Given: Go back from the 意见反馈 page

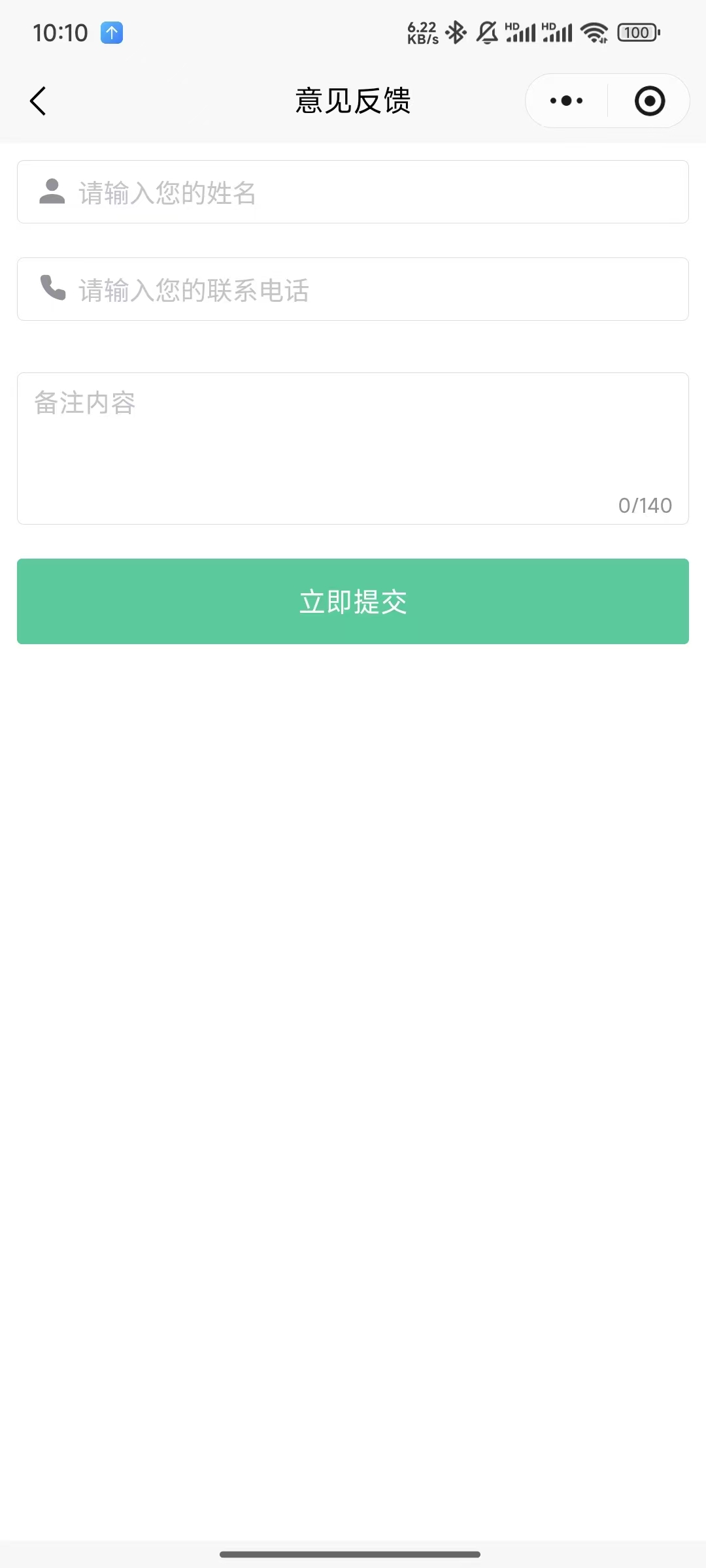Looking at the screenshot, I should click(x=38, y=101).
